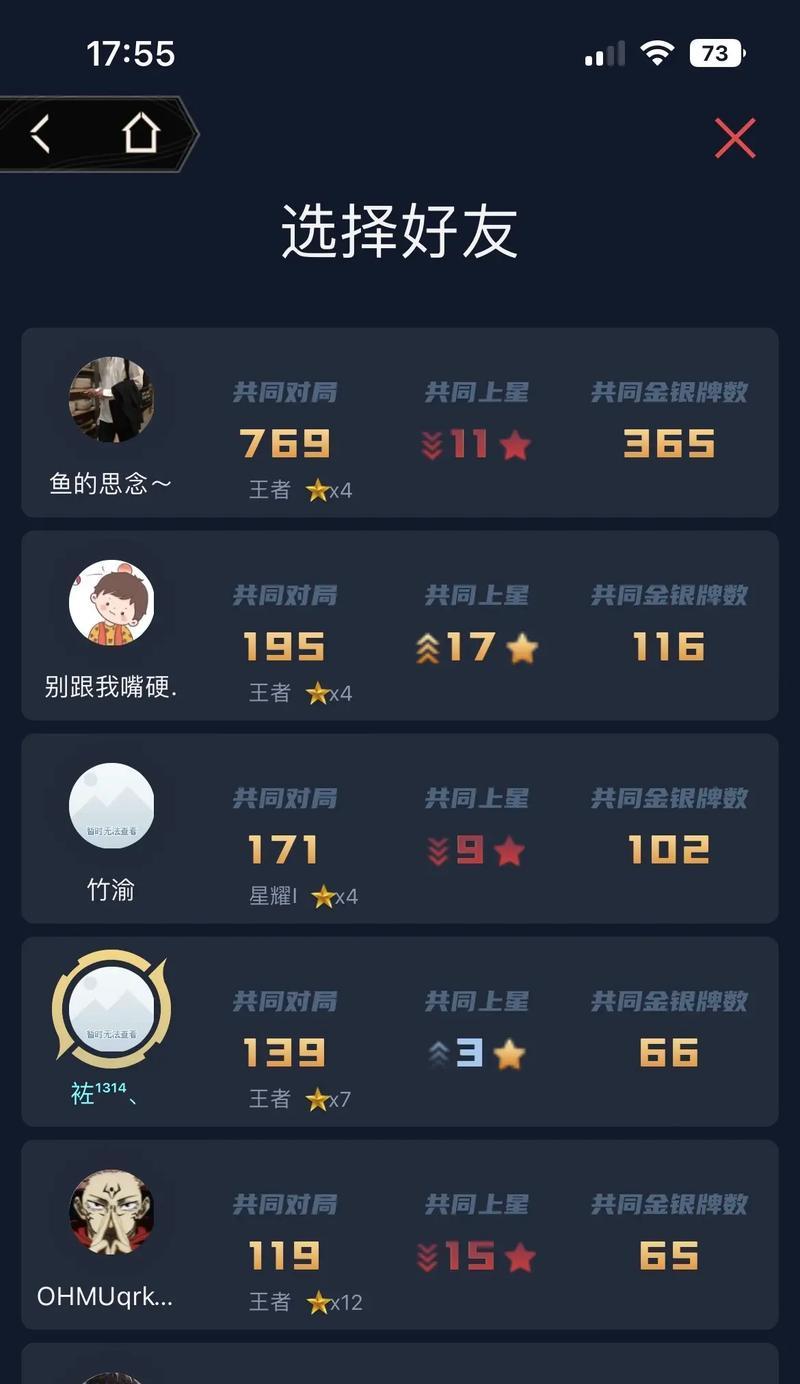Return to the home page icon
Image resolution: width=800 pixels, height=1384 pixels.
(141, 132)
